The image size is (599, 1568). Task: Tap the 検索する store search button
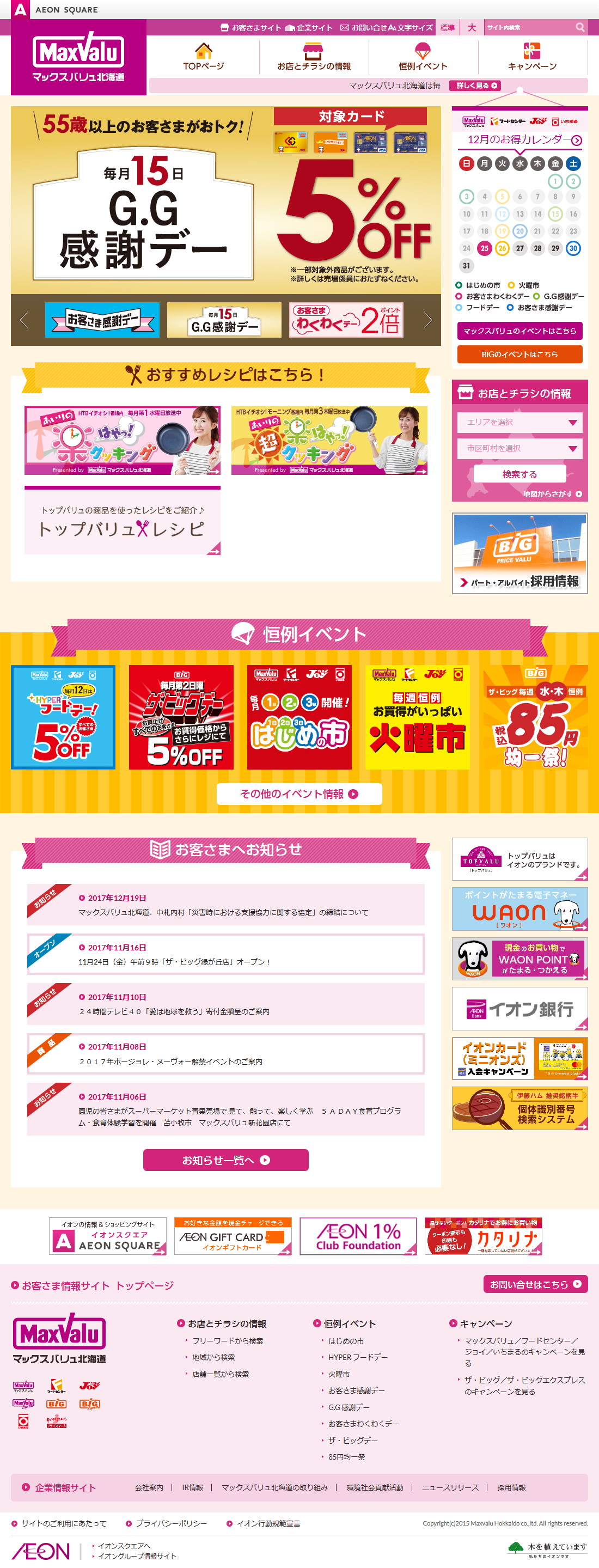pos(519,474)
